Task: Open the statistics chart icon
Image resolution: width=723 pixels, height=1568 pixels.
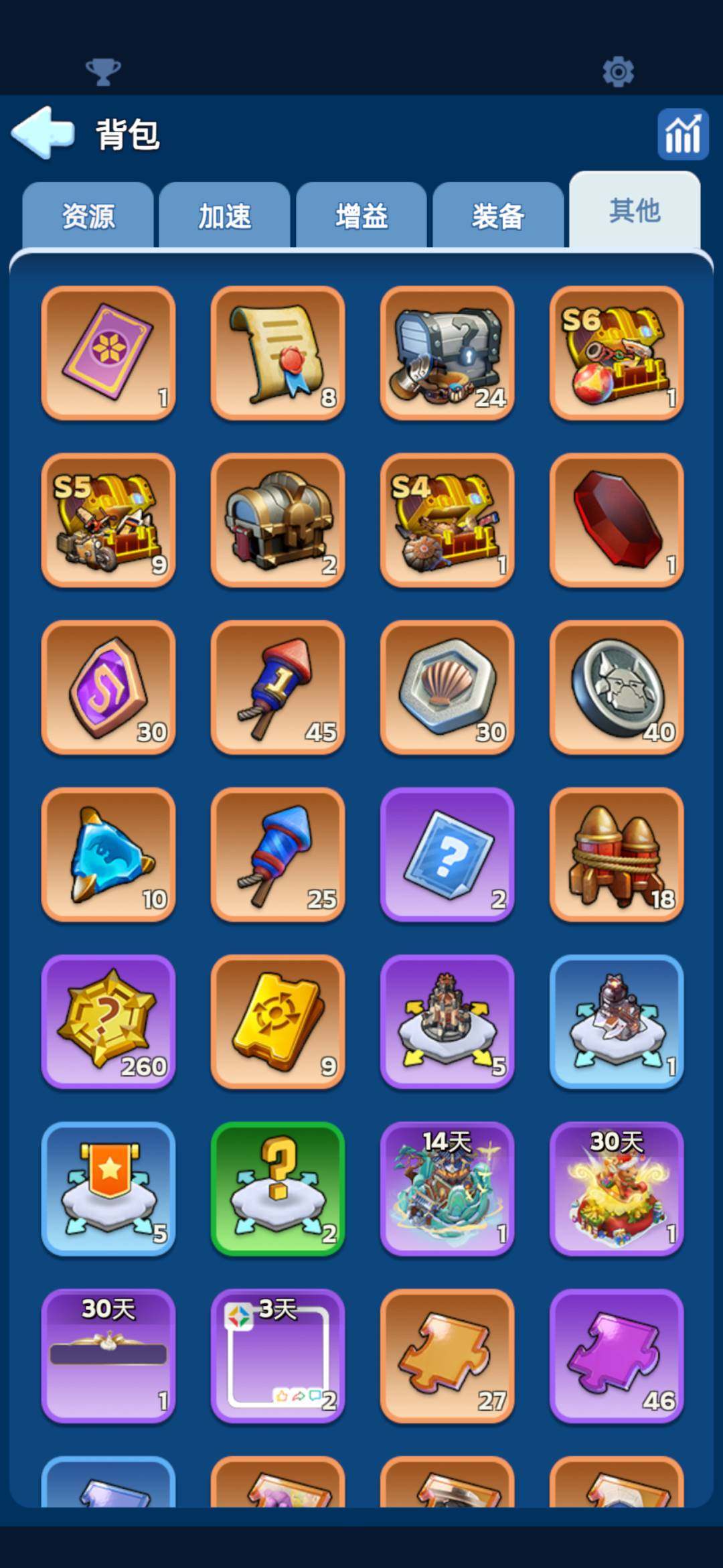Action: 682,135
